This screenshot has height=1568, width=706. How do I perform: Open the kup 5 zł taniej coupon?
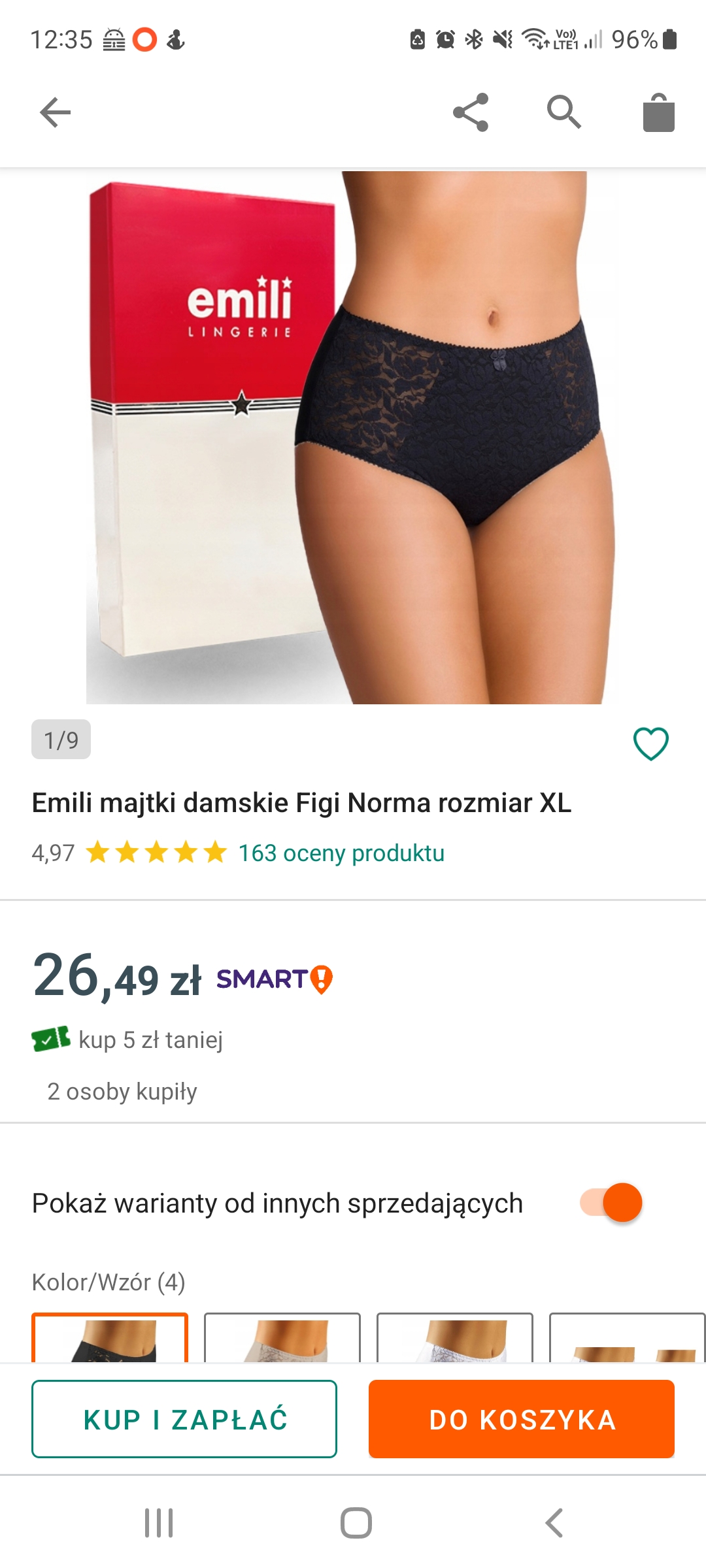[x=127, y=1039]
